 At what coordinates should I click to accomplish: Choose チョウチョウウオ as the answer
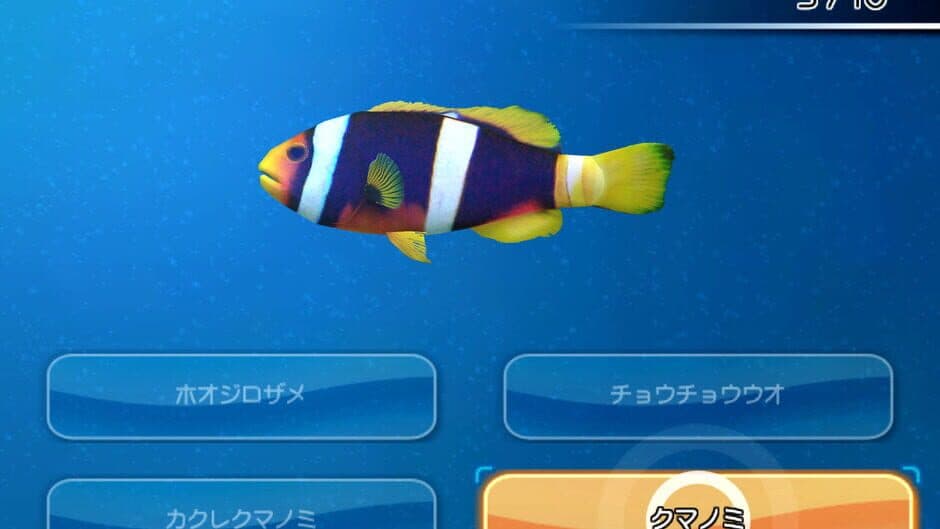(x=697, y=396)
